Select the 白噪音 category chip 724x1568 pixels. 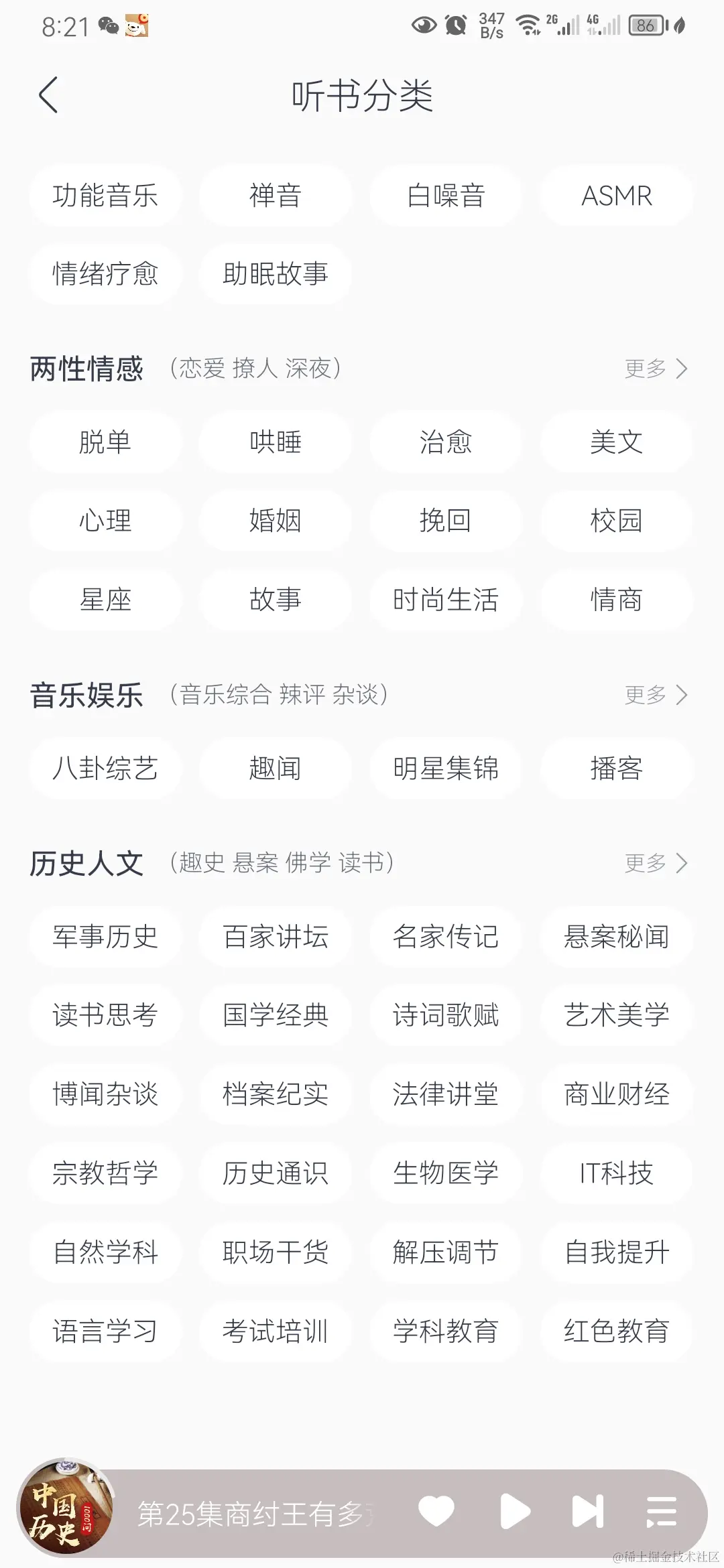pos(446,196)
